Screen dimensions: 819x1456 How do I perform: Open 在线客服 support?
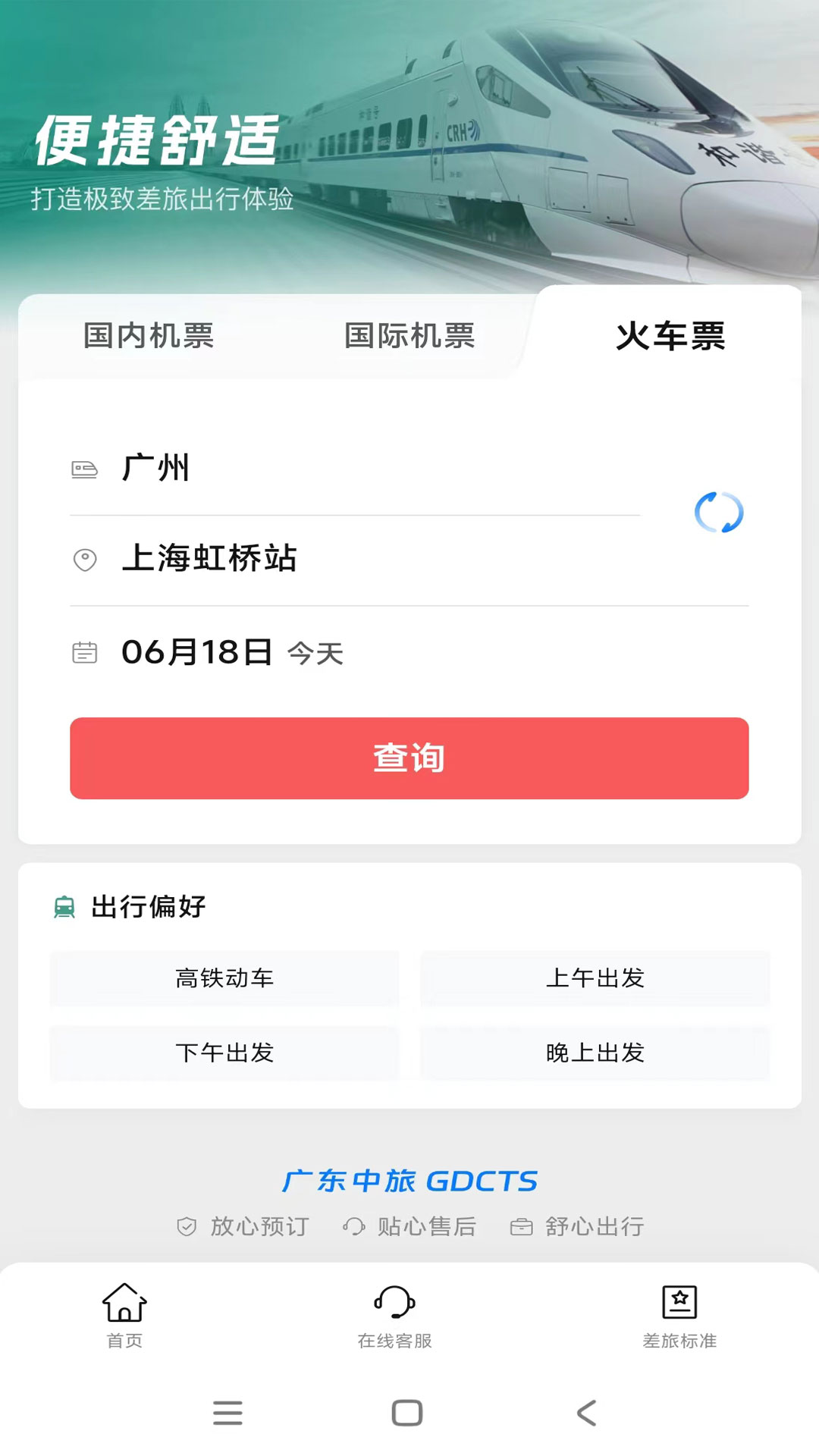(394, 1316)
